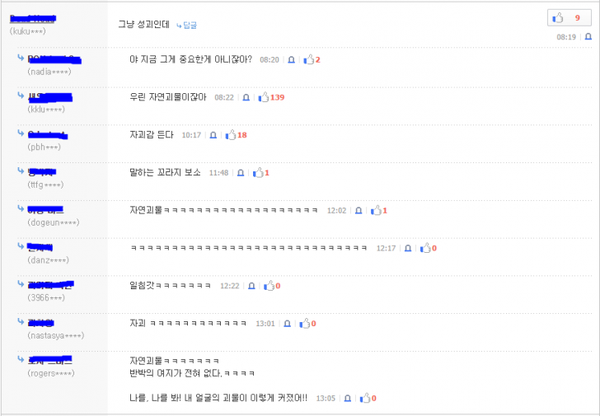Like the reply '우리 자연괴물이잖아'

(x=264, y=97)
